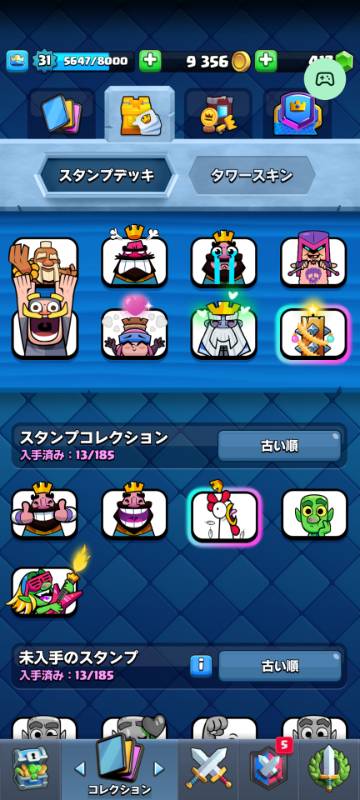Add more gold with the plus button
This screenshot has height=800, width=360.
click(150, 61)
